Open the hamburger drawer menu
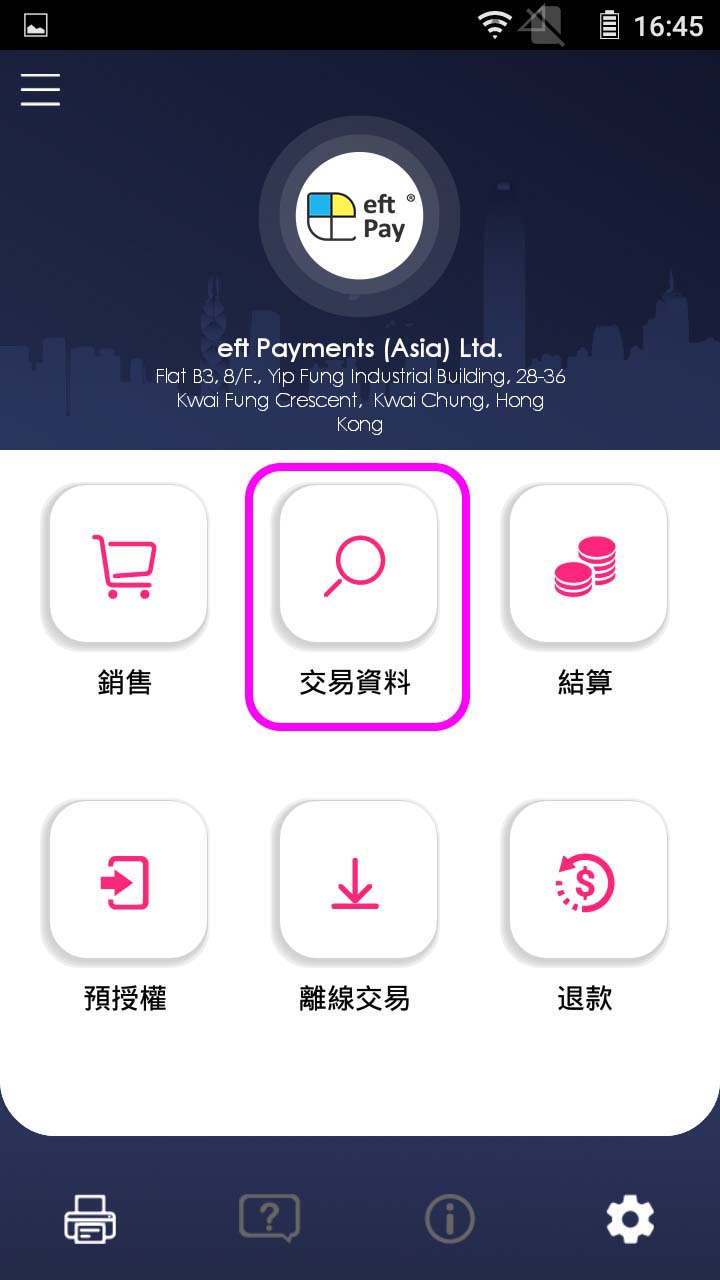 click(40, 90)
